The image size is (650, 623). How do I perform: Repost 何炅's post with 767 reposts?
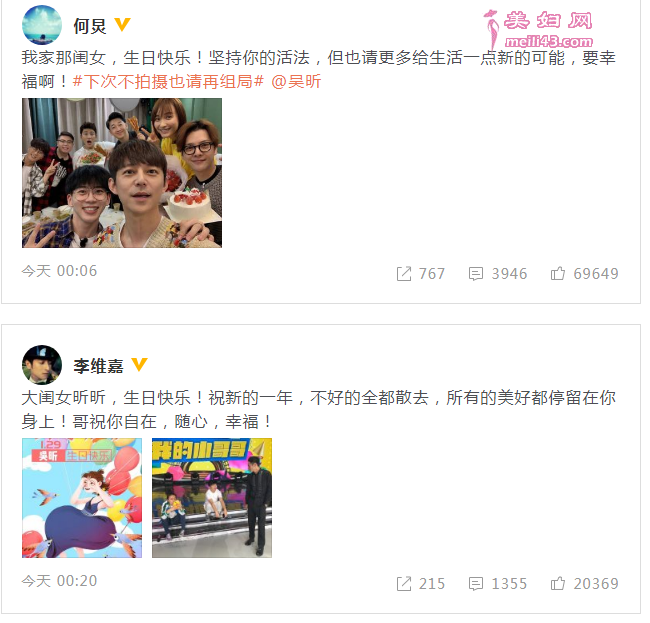420,273
